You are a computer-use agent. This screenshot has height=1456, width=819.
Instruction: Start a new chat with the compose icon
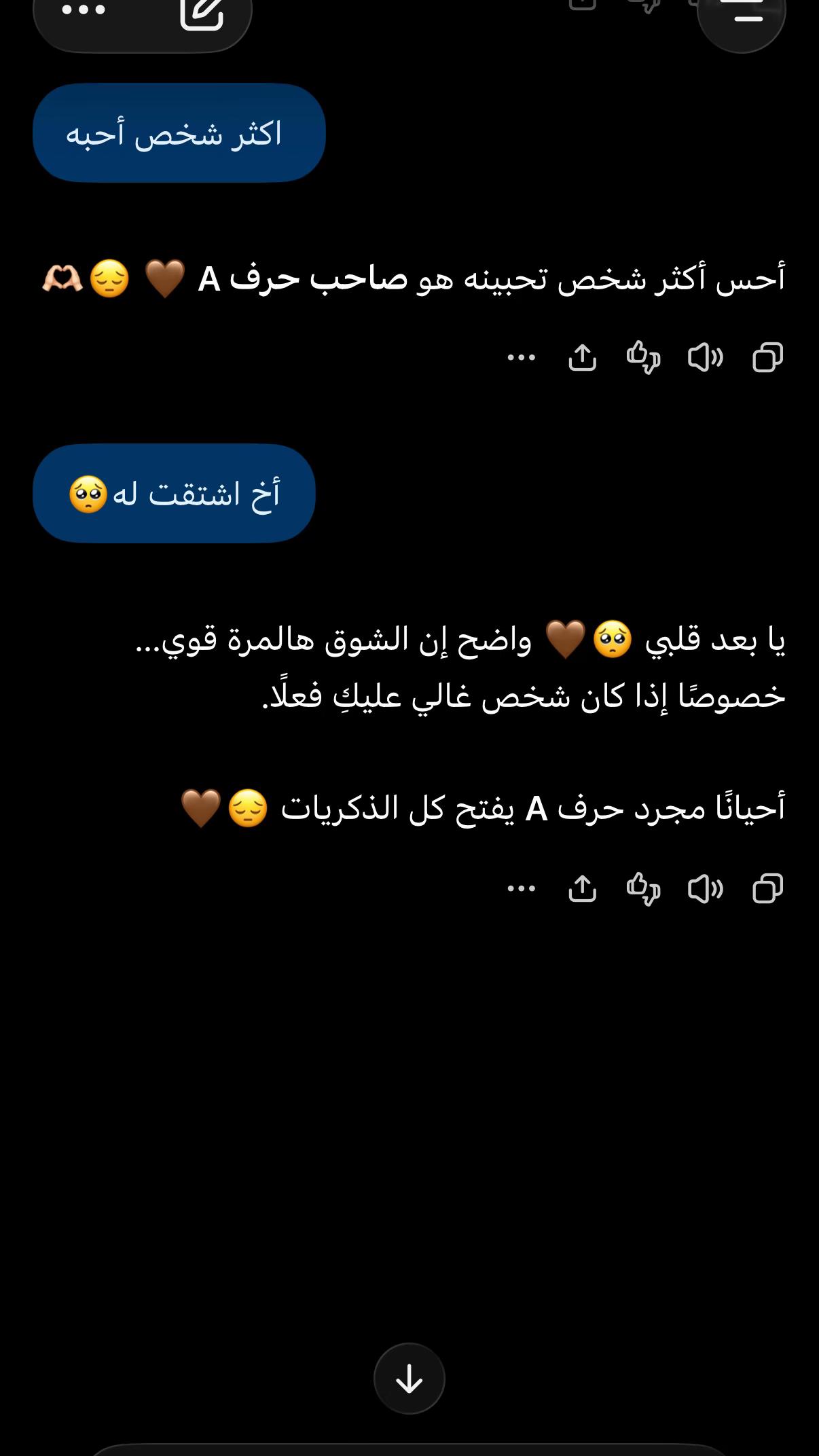[202, 12]
